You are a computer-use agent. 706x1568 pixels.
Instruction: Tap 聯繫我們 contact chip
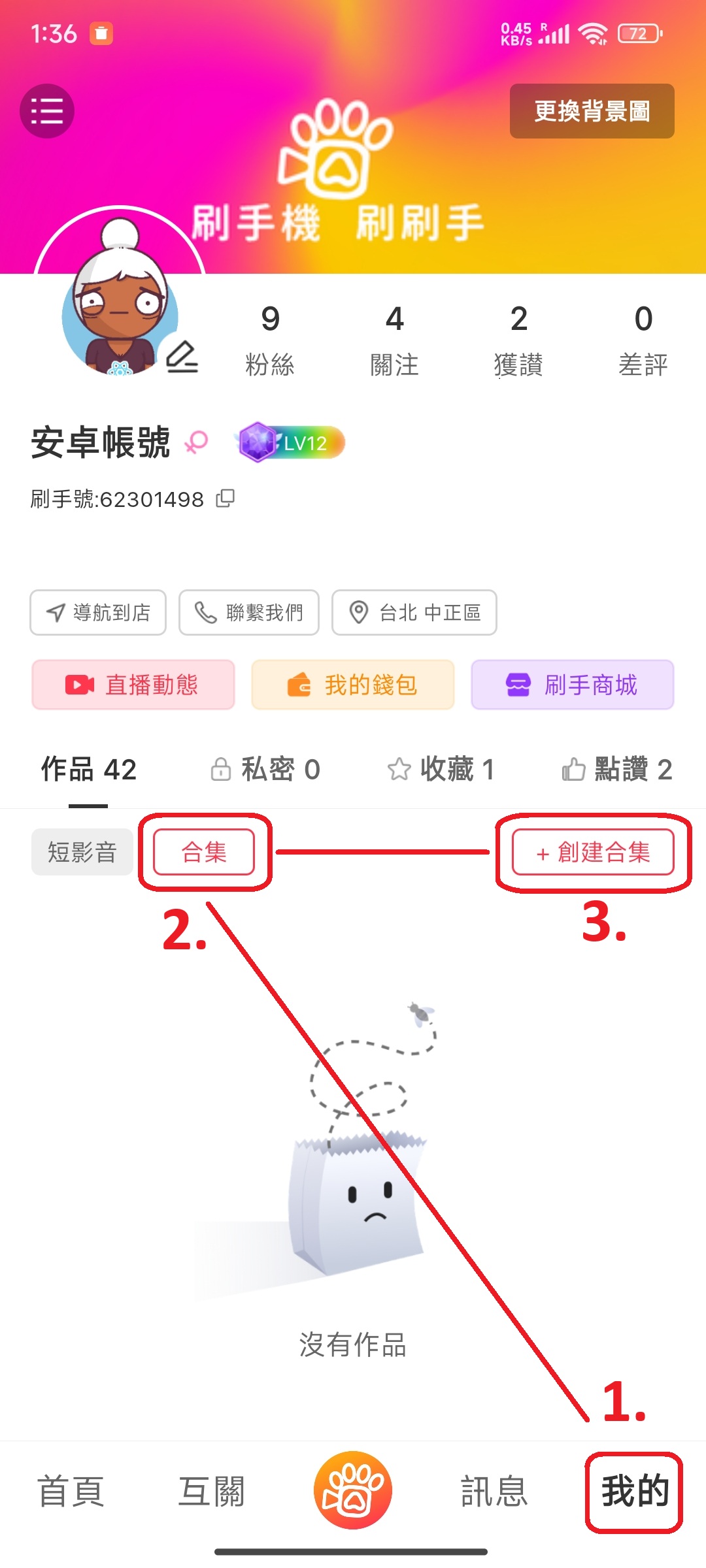tap(249, 613)
